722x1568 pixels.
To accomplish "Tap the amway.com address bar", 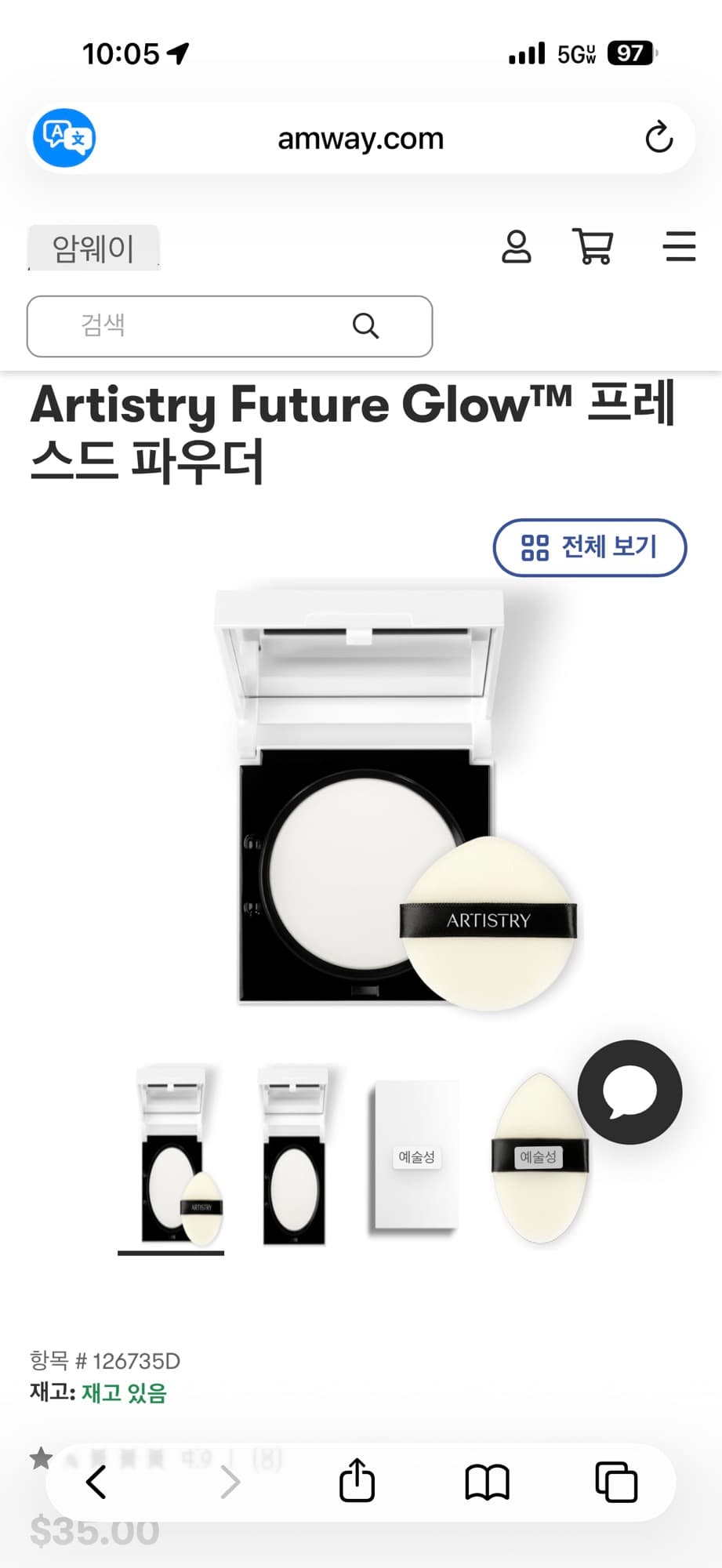I will pos(361,139).
